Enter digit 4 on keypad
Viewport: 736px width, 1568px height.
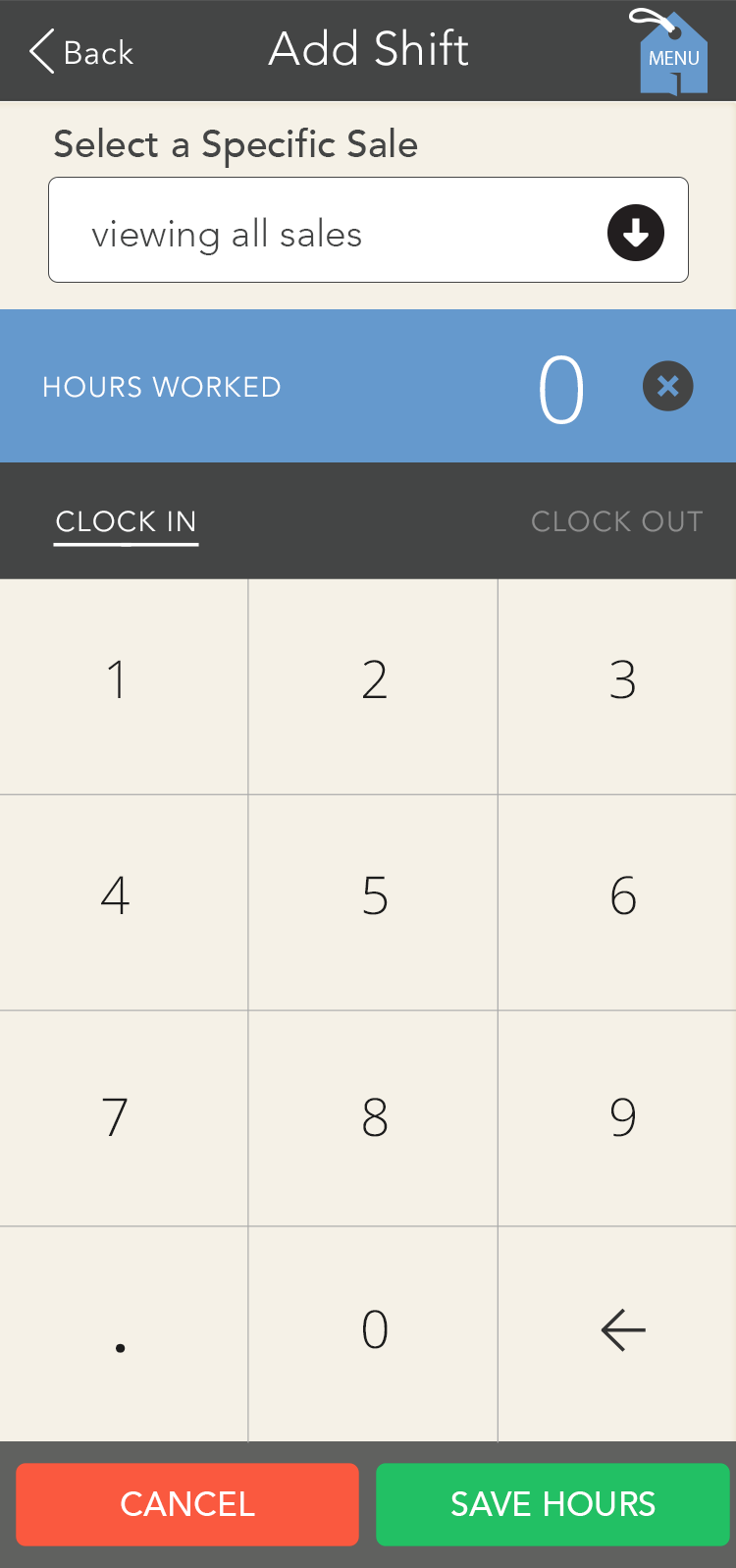(124, 902)
